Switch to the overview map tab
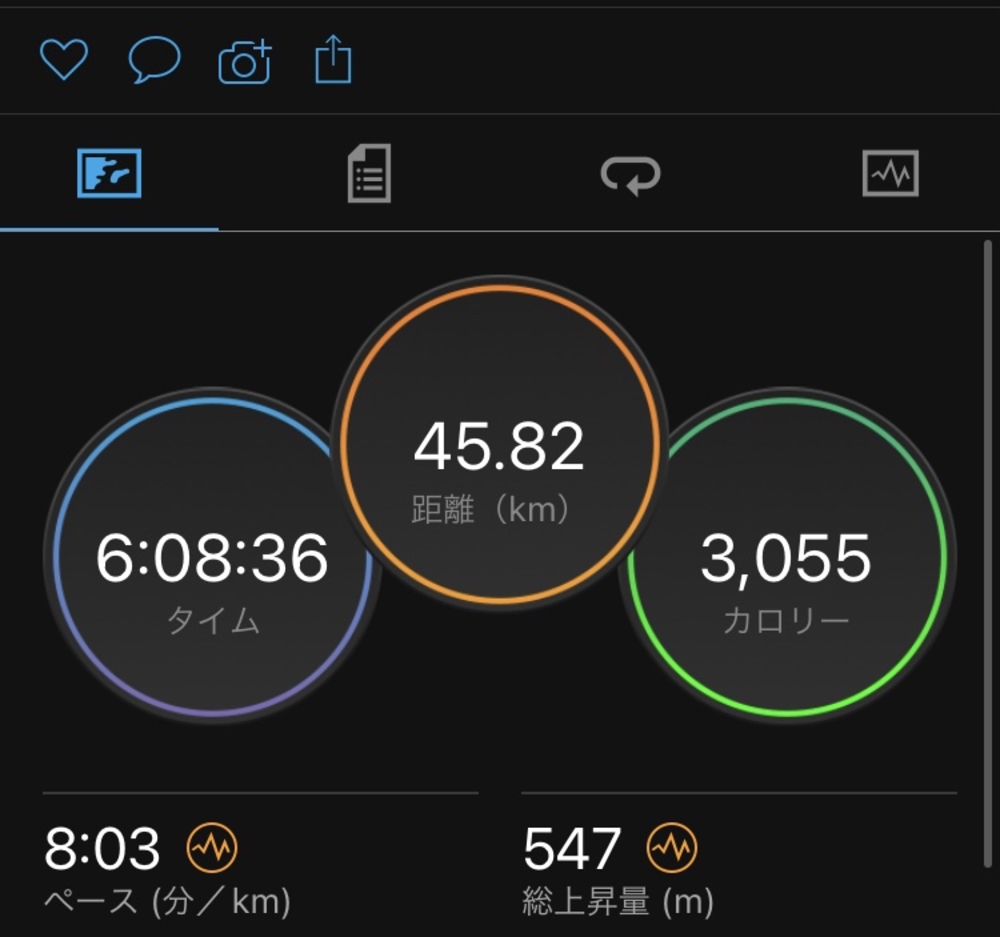This screenshot has height=937, width=1000. pyautogui.click(x=109, y=174)
